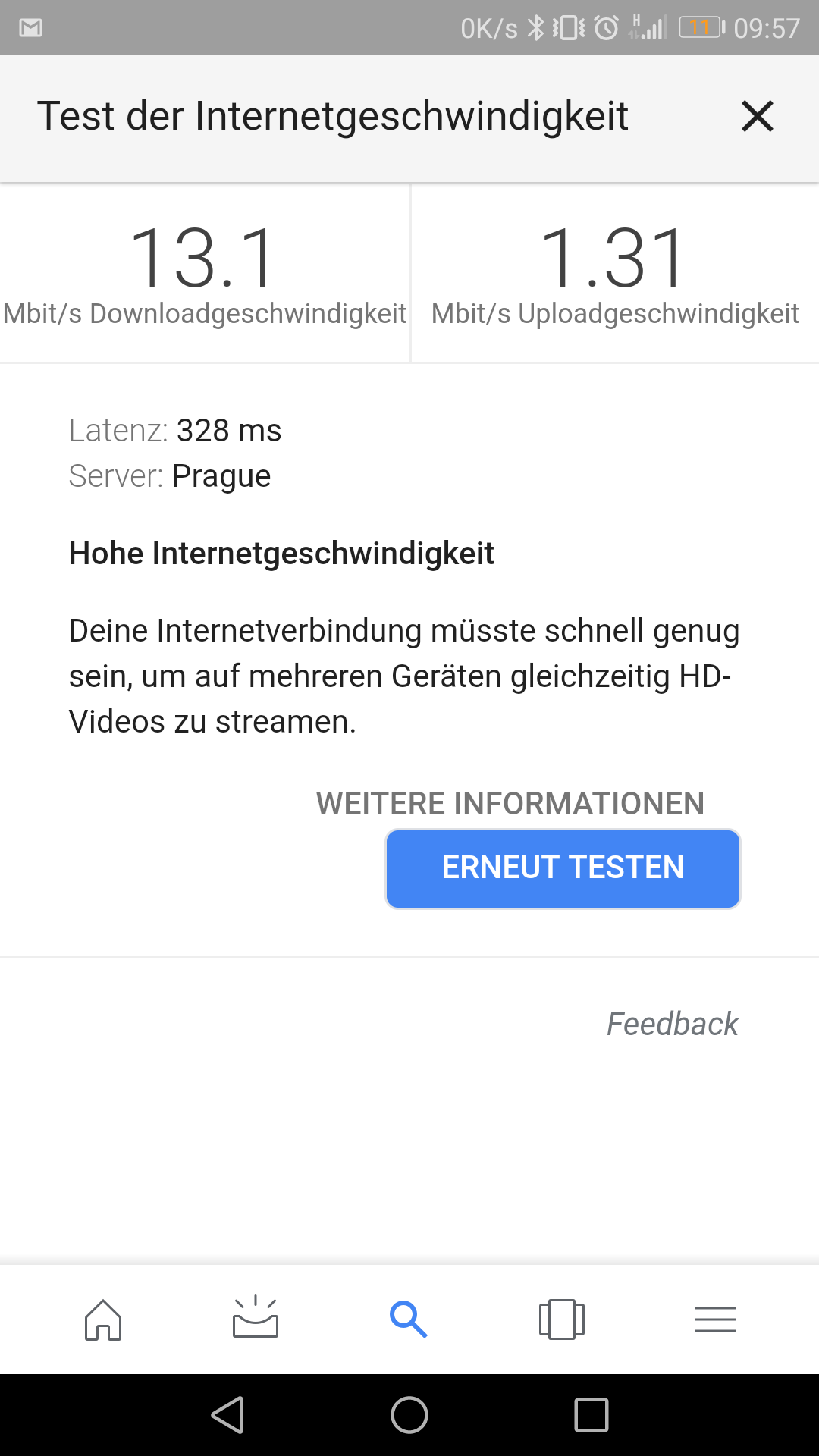Close the internet speed test dialog
This screenshot has height=1456, width=819.
[757, 117]
